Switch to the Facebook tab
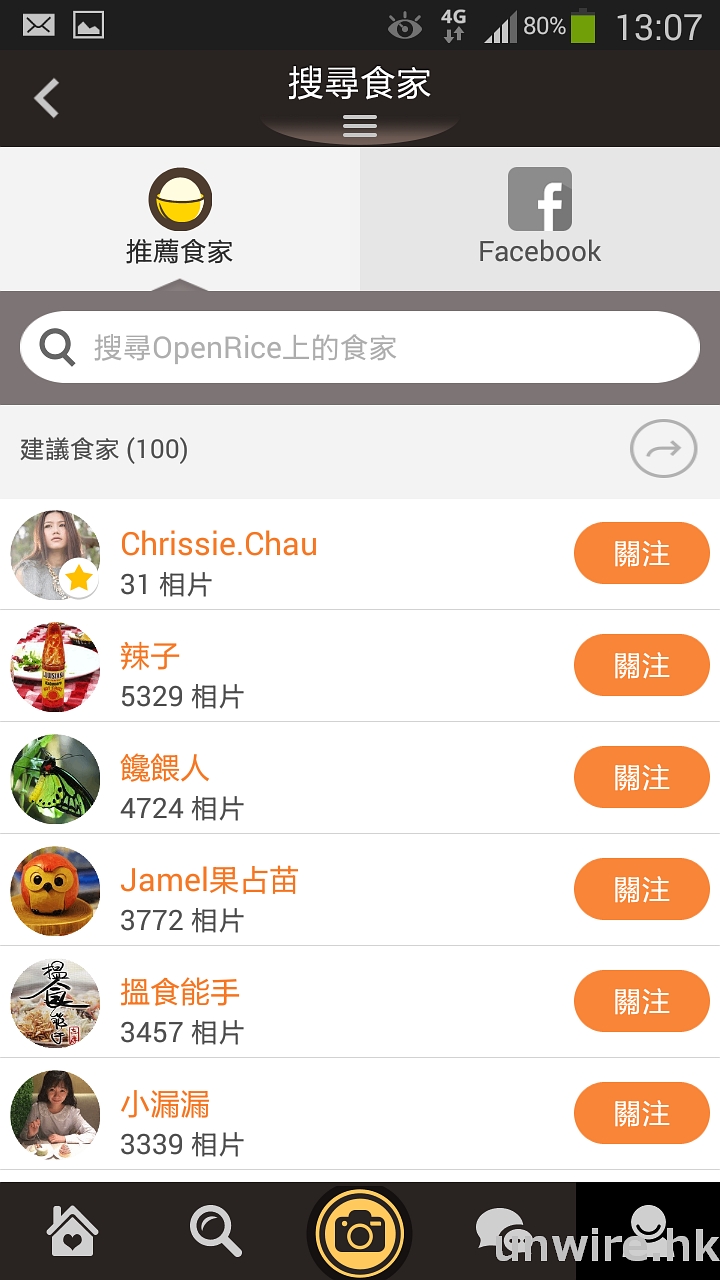Viewport: 720px width, 1280px height. tap(540, 219)
